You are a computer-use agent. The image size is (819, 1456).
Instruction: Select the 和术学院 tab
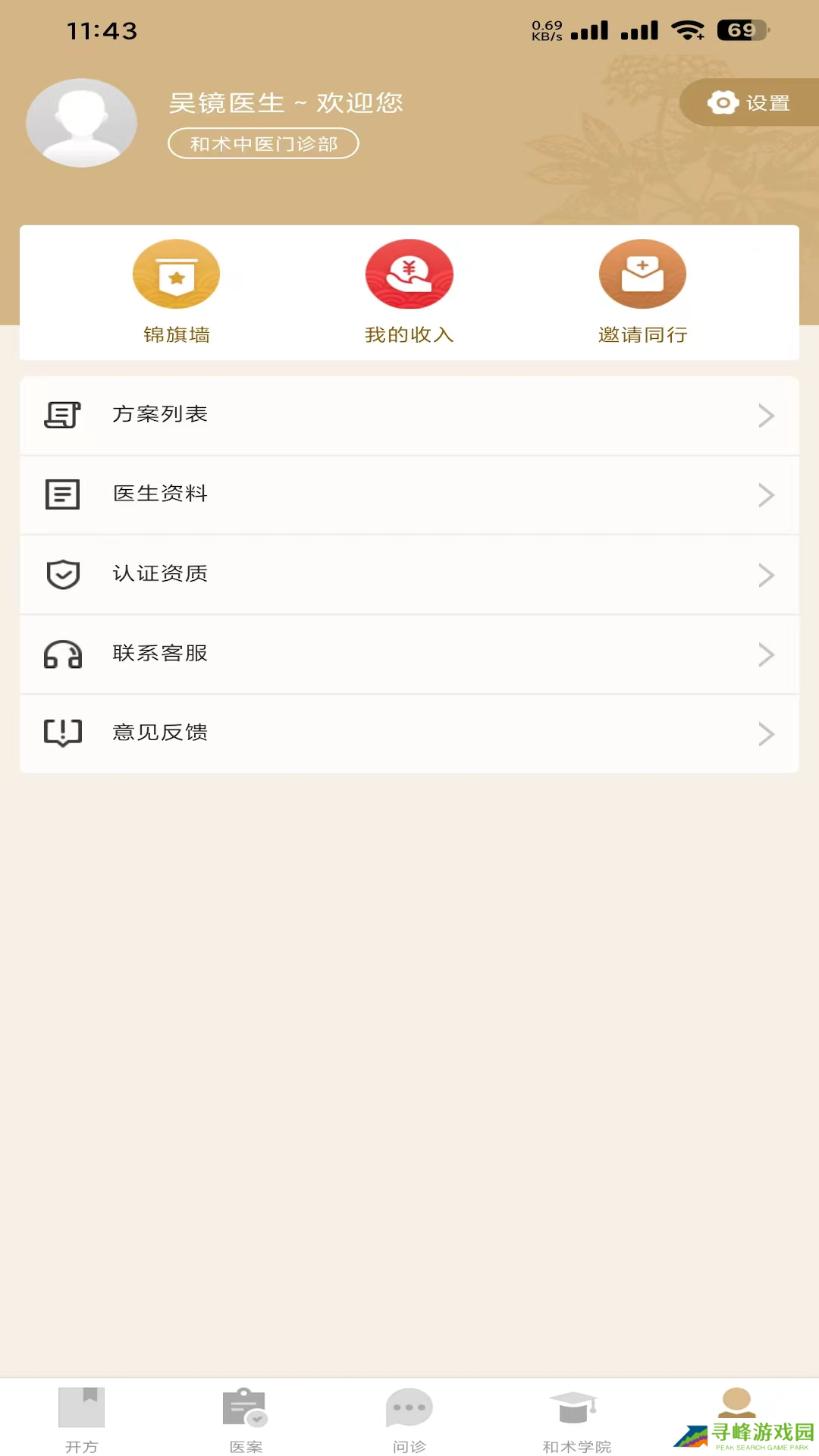click(x=576, y=1418)
